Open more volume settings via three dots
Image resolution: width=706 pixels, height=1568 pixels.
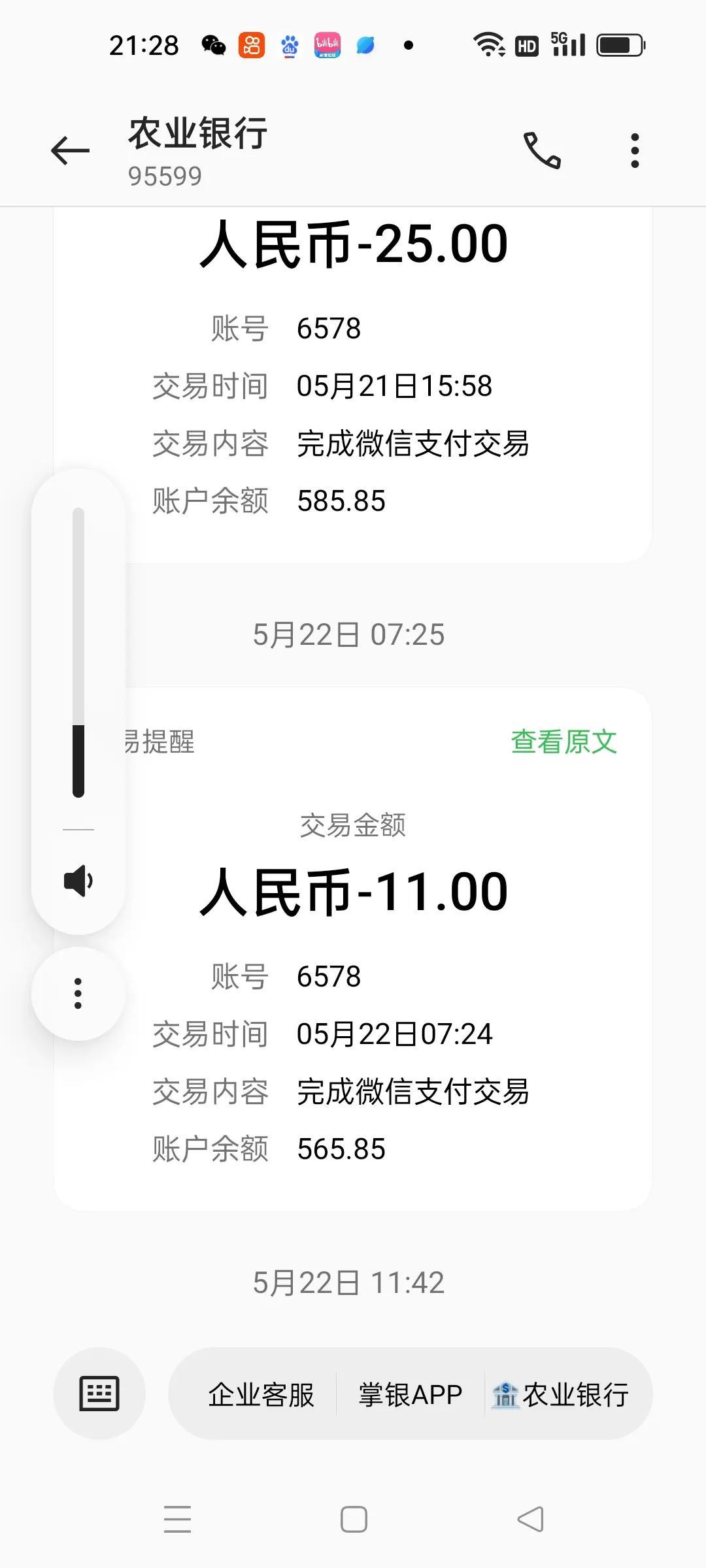pos(78,993)
